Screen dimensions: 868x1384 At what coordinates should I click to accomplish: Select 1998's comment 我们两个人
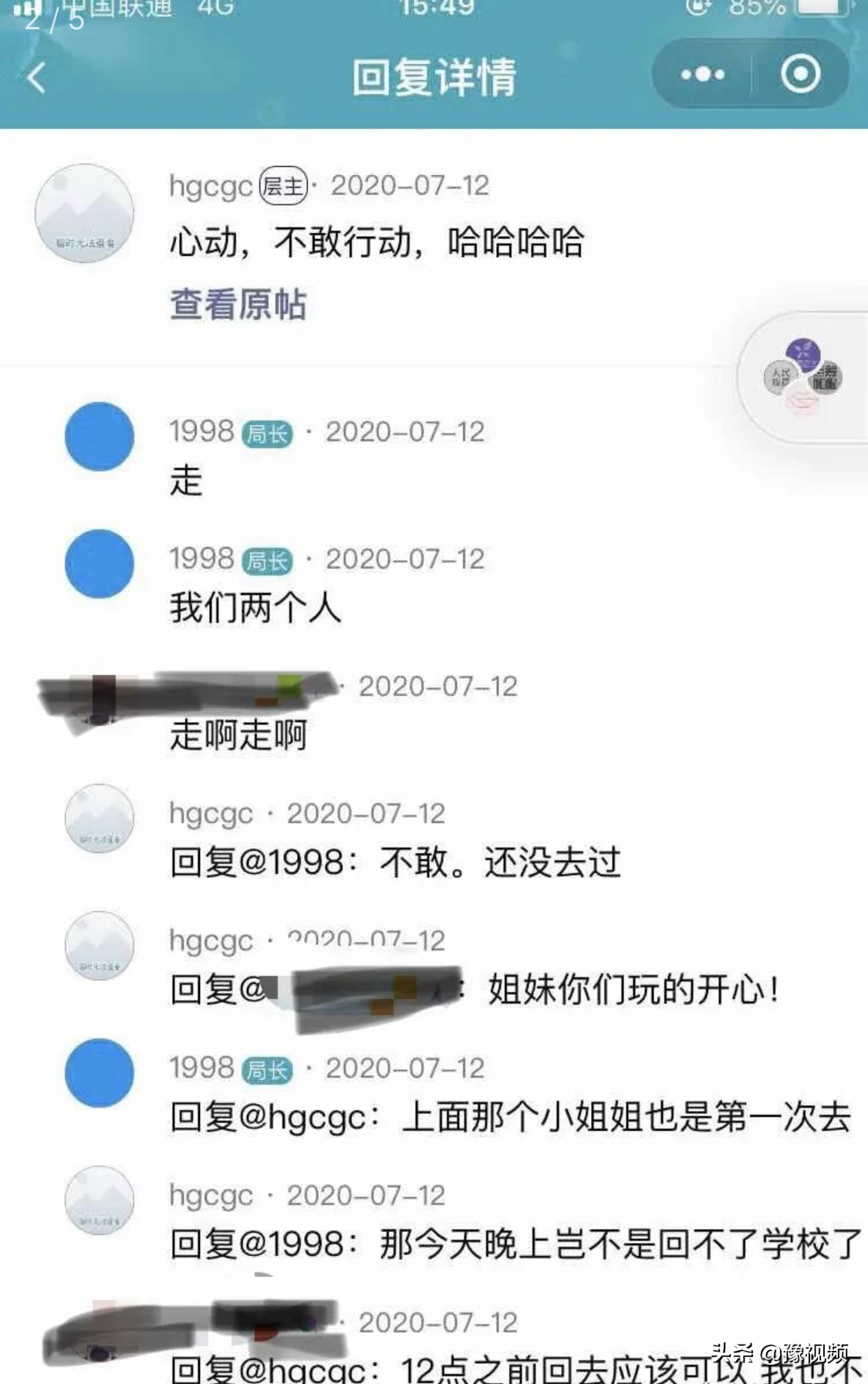255,607
